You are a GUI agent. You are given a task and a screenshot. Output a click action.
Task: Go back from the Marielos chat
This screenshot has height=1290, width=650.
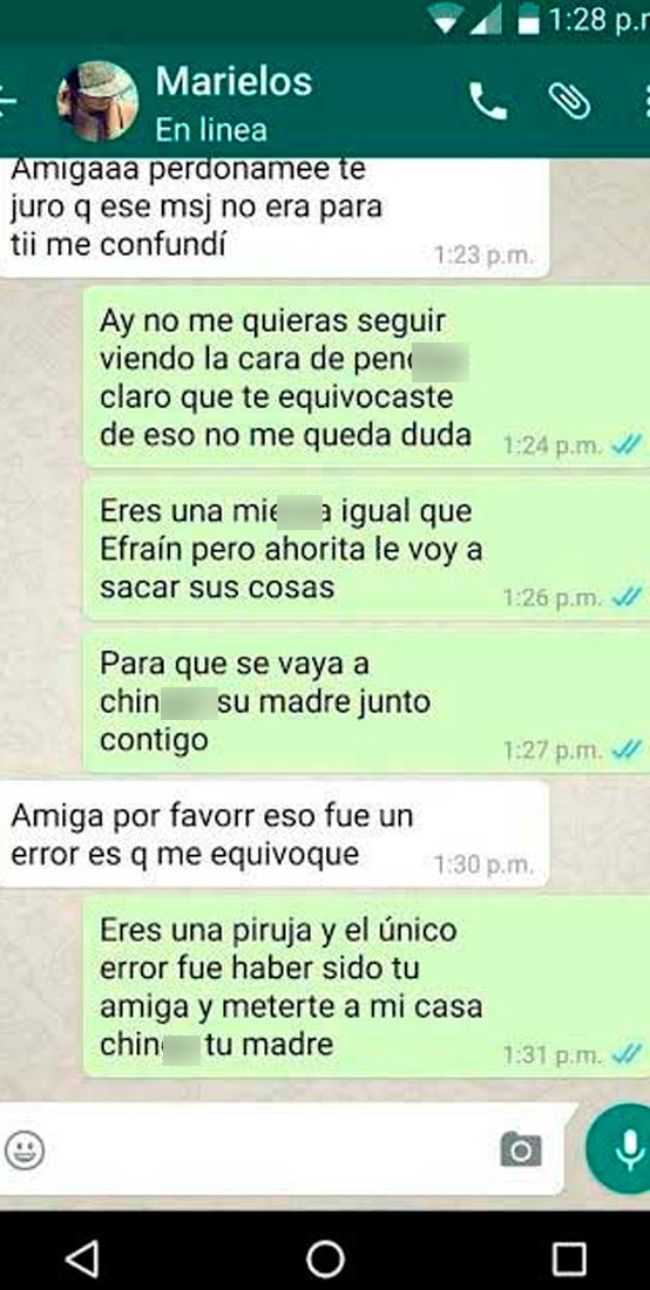click(x=8, y=101)
